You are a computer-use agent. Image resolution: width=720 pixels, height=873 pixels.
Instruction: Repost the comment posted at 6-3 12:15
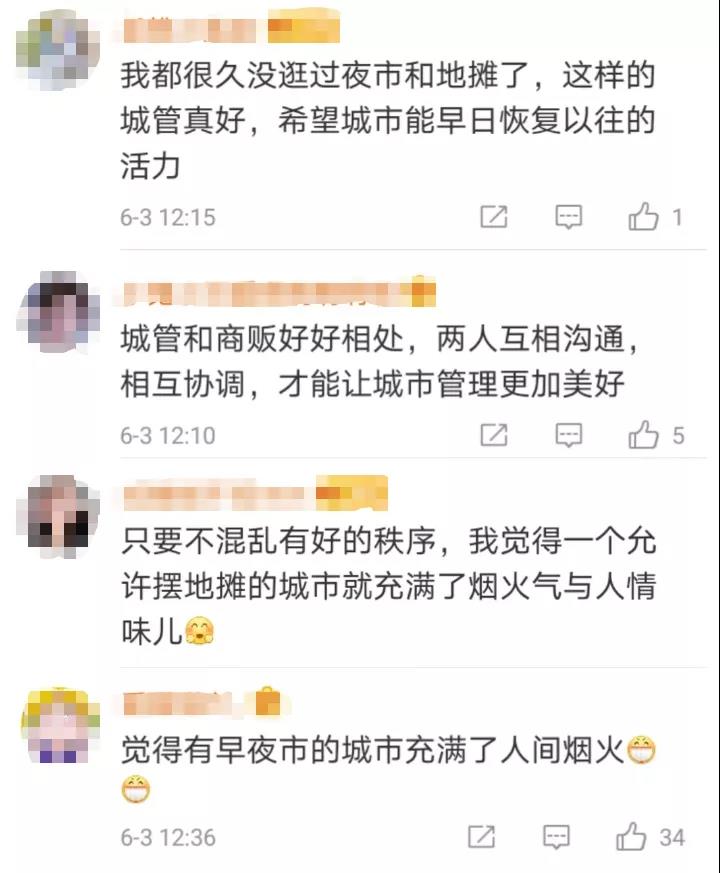(494, 217)
